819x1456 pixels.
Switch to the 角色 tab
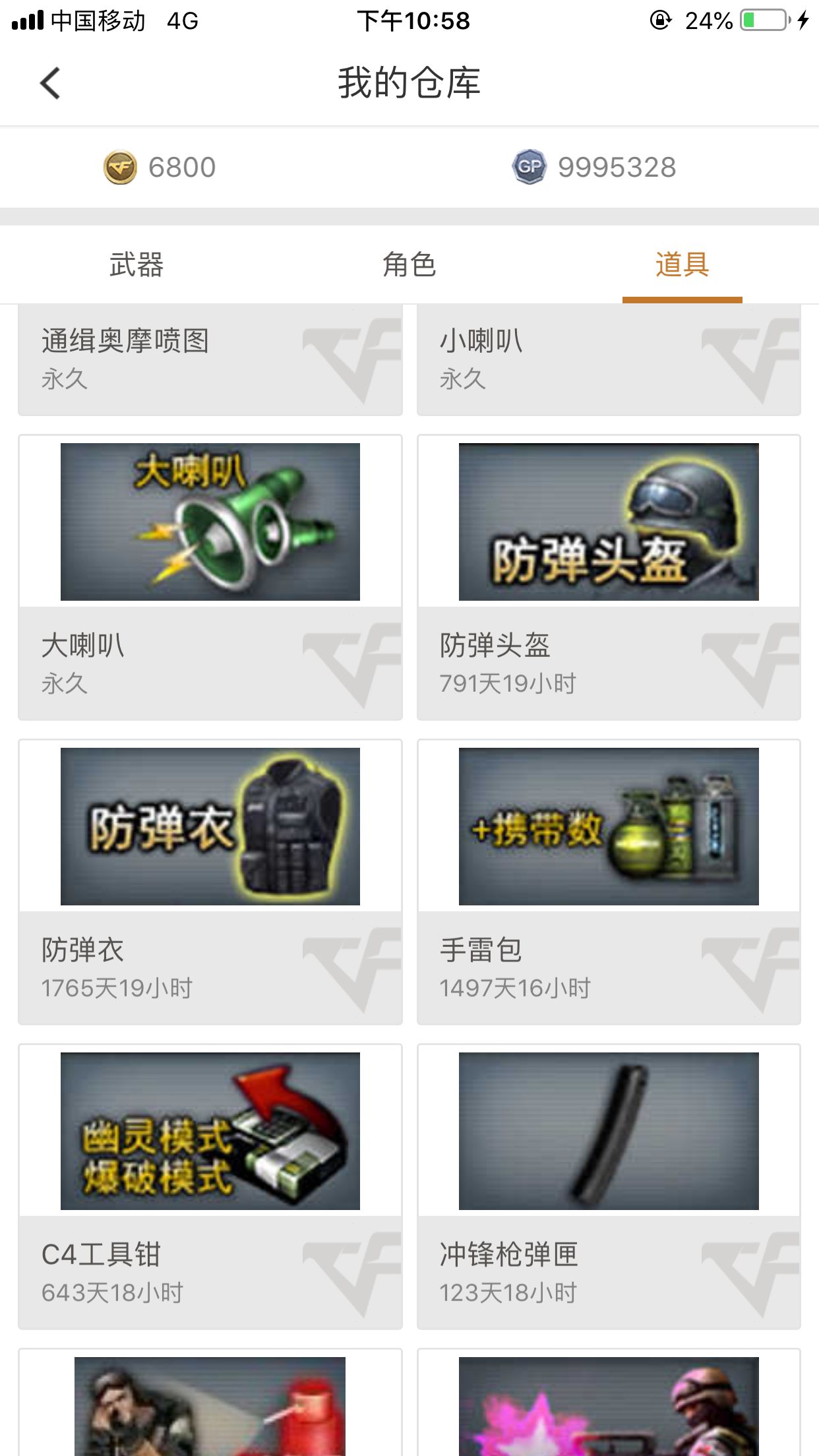[409, 265]
